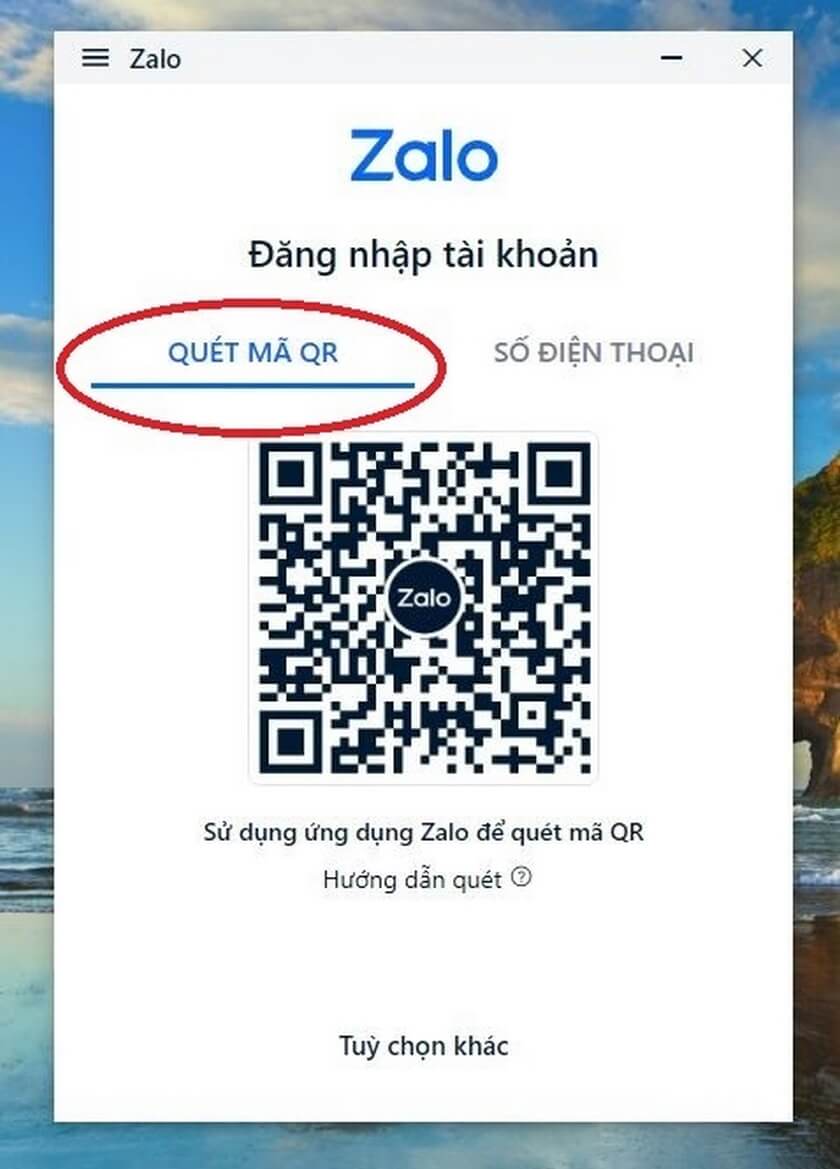Open the hamburger menu

click(95, 58)
